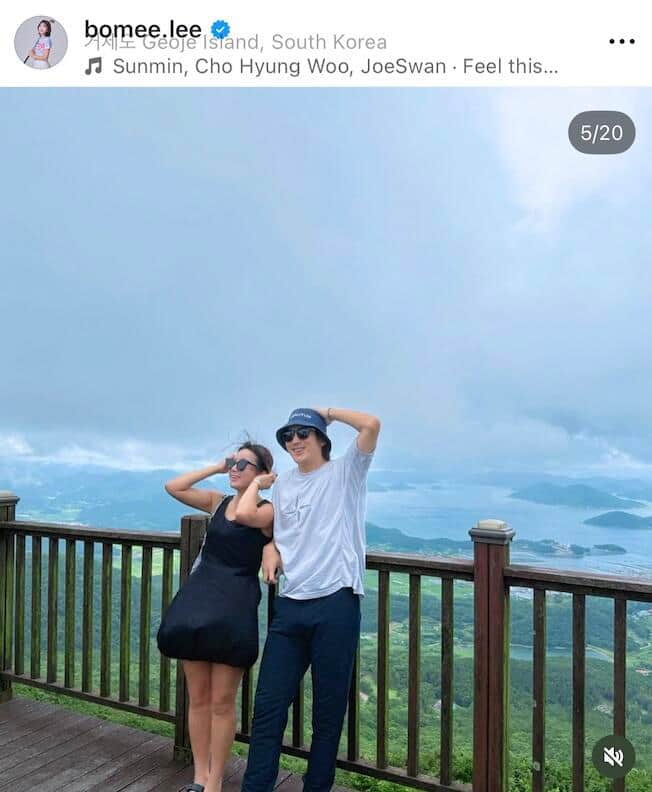Open bomee.lee's profile picture

pyautogui.click(x=41, y=42)
